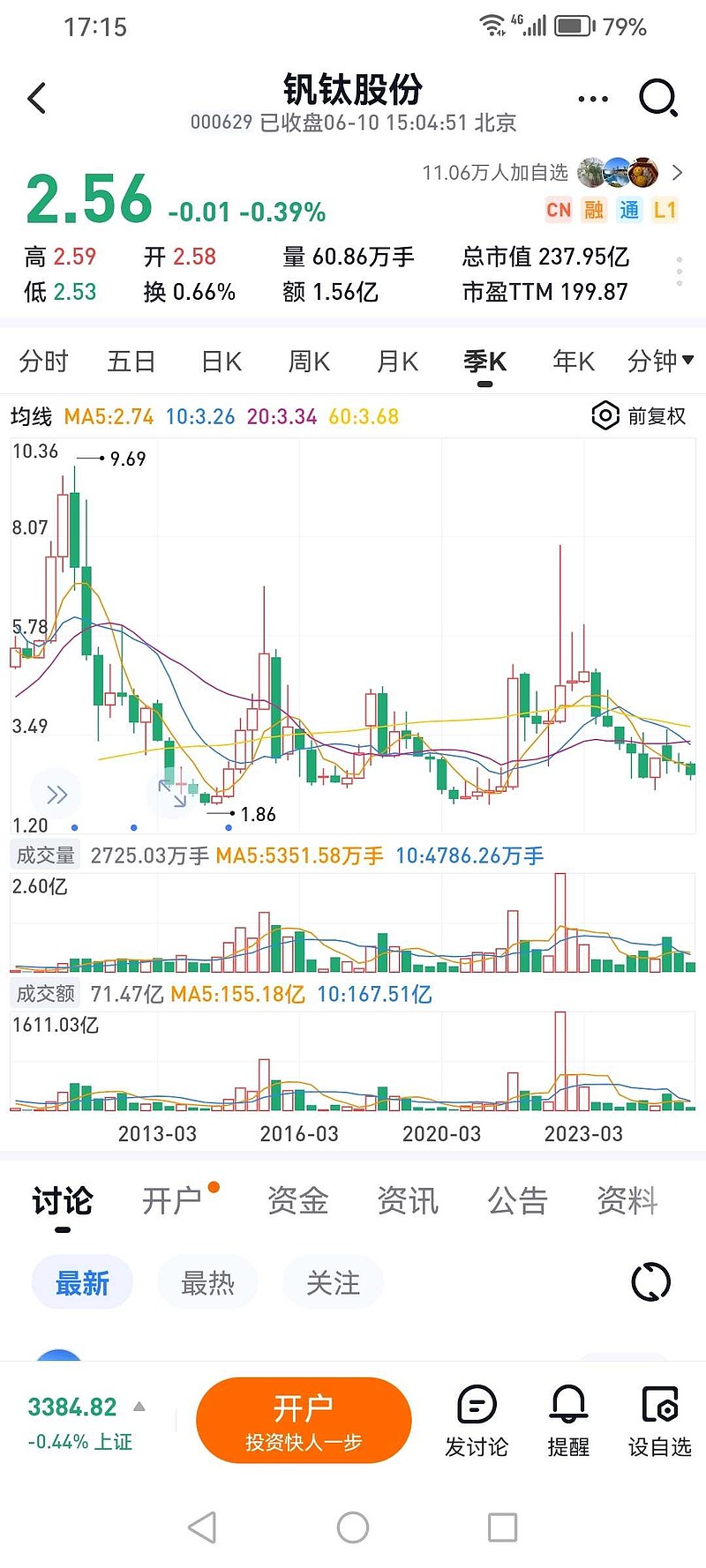The image size is (706, 1568).
Task: Post a discussion via 发讨论
Action: click(477, 1422)
